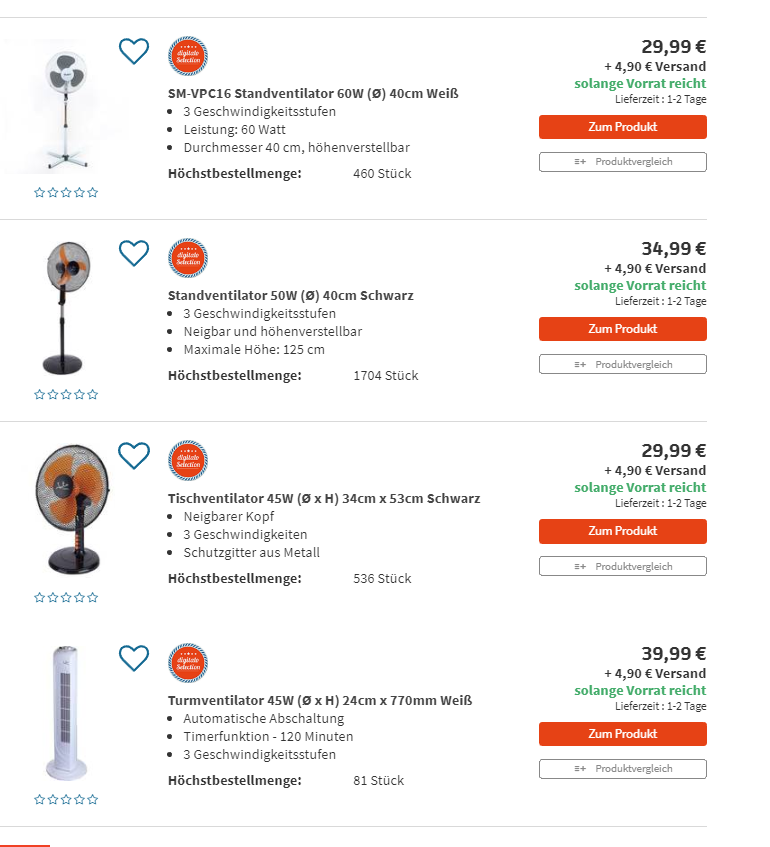This screenshot has height=847, width=770.
Task: Compare Standventilator 50W via Produktvergleich
Action: coord(622,364)
